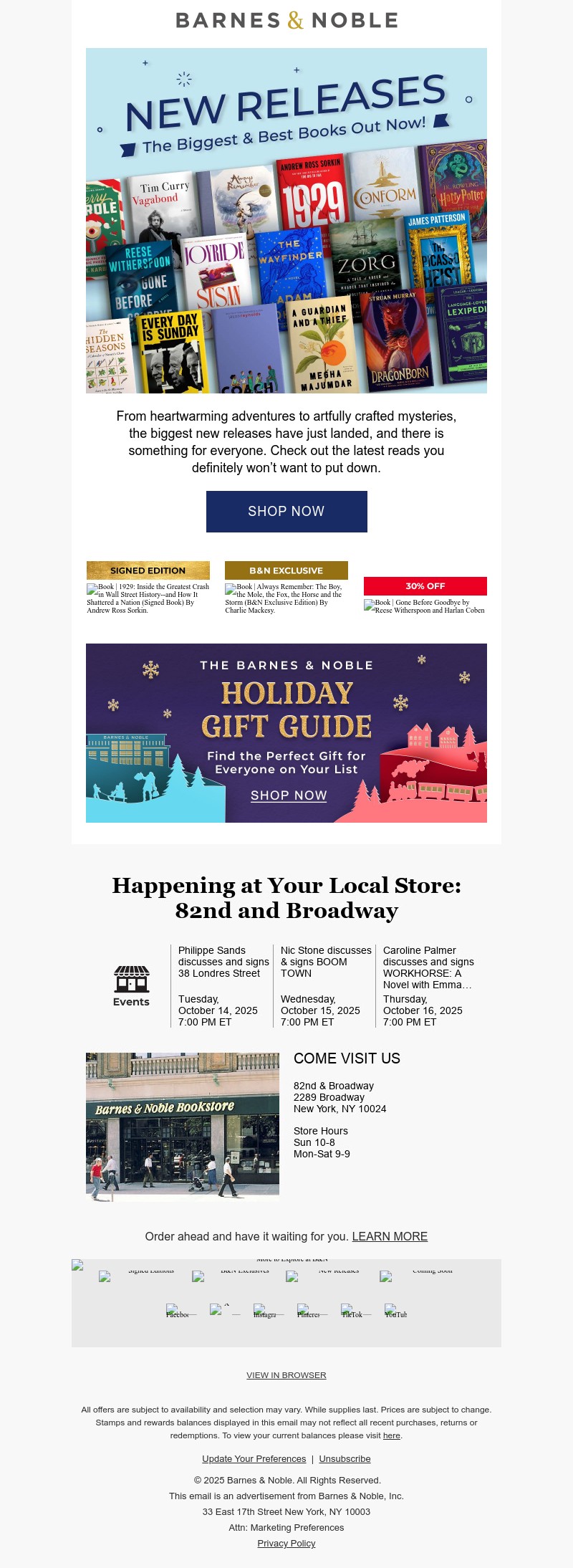This screenshot has height=1568, width=573.
Task: Unsubscribe from this mailing list
Action: pyautogui.click(x=345, y=1458)
